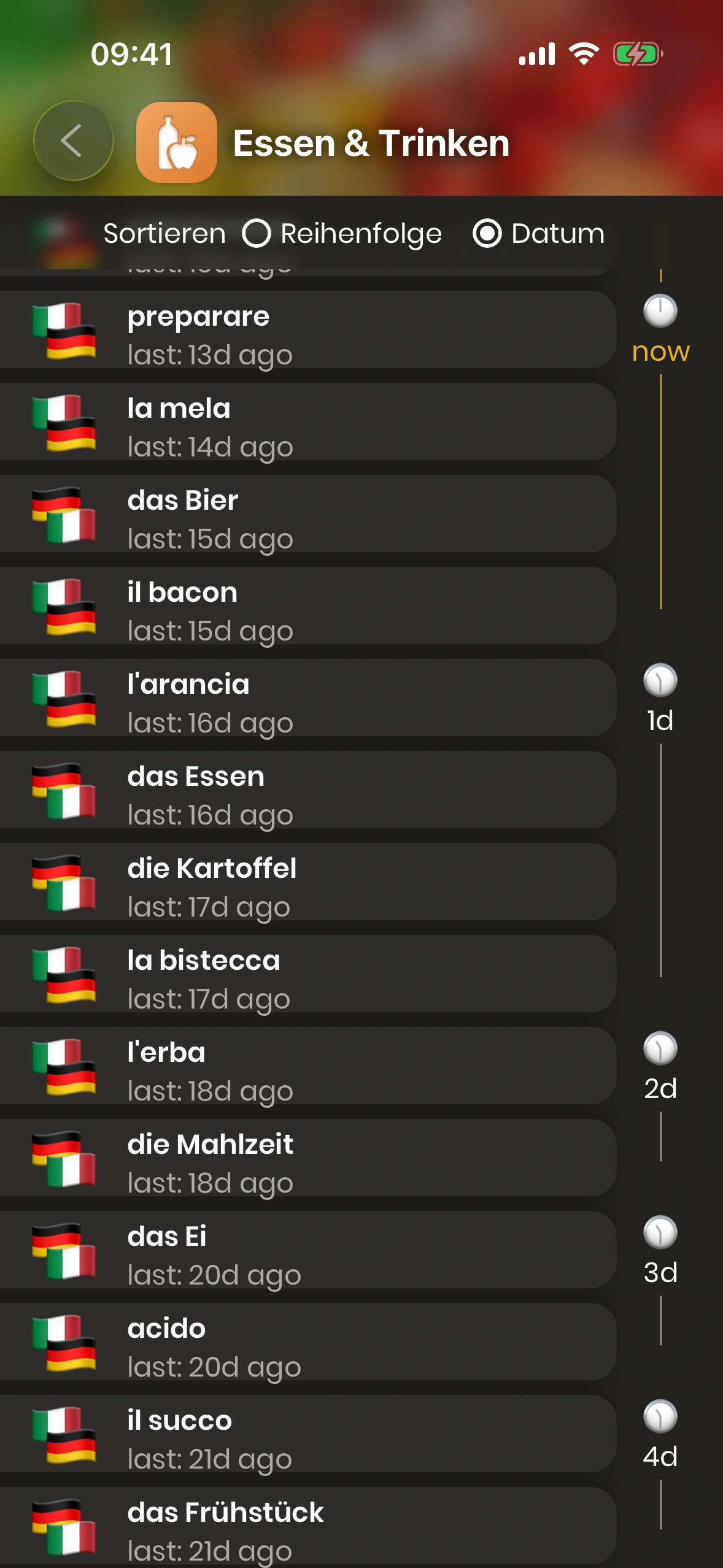Tap the die Kartoffel row
The height and width of the screenshot is (1568, 723).
coord(307,882)
